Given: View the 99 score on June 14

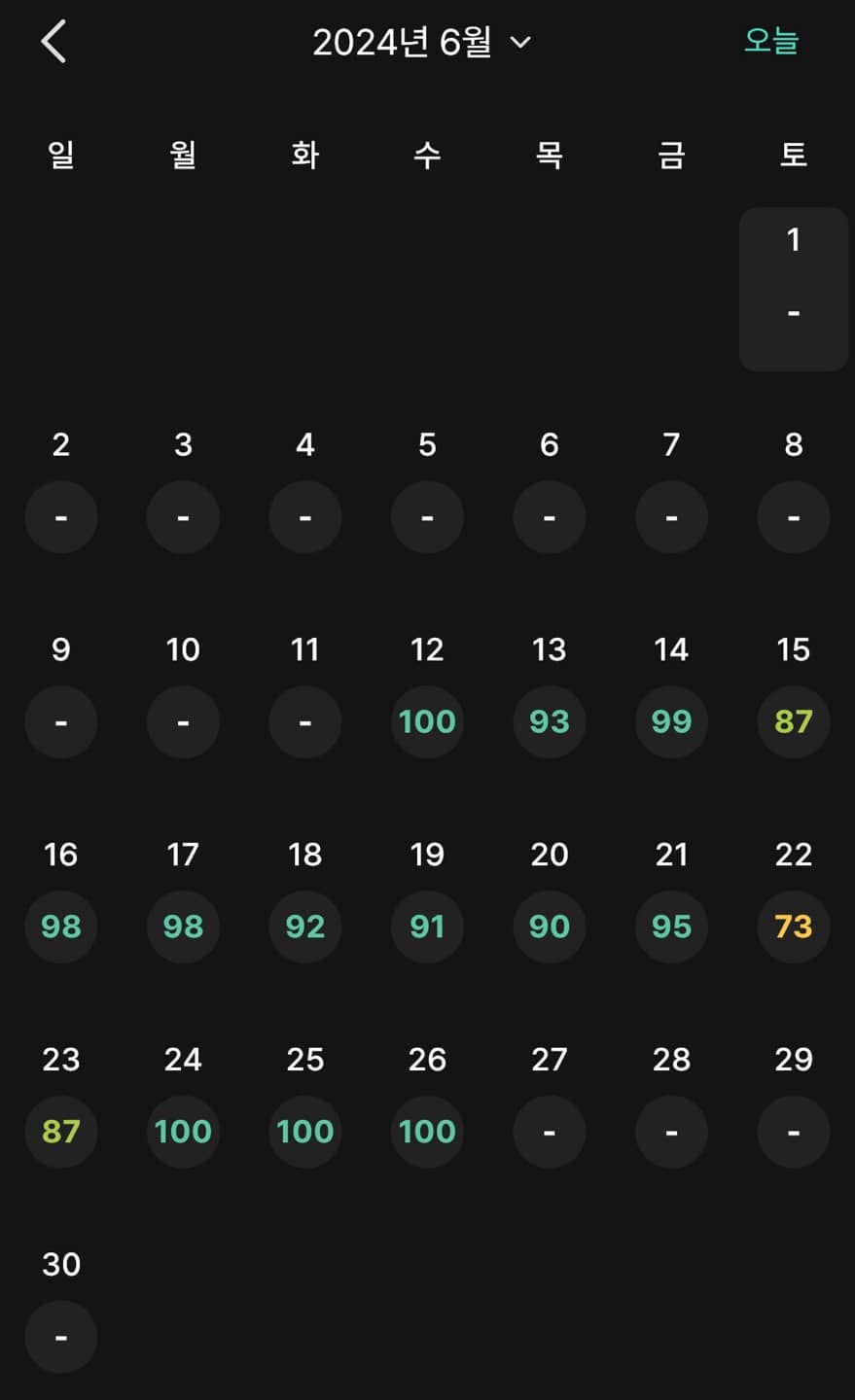Looking at the screenshot, I should [671, 721].
